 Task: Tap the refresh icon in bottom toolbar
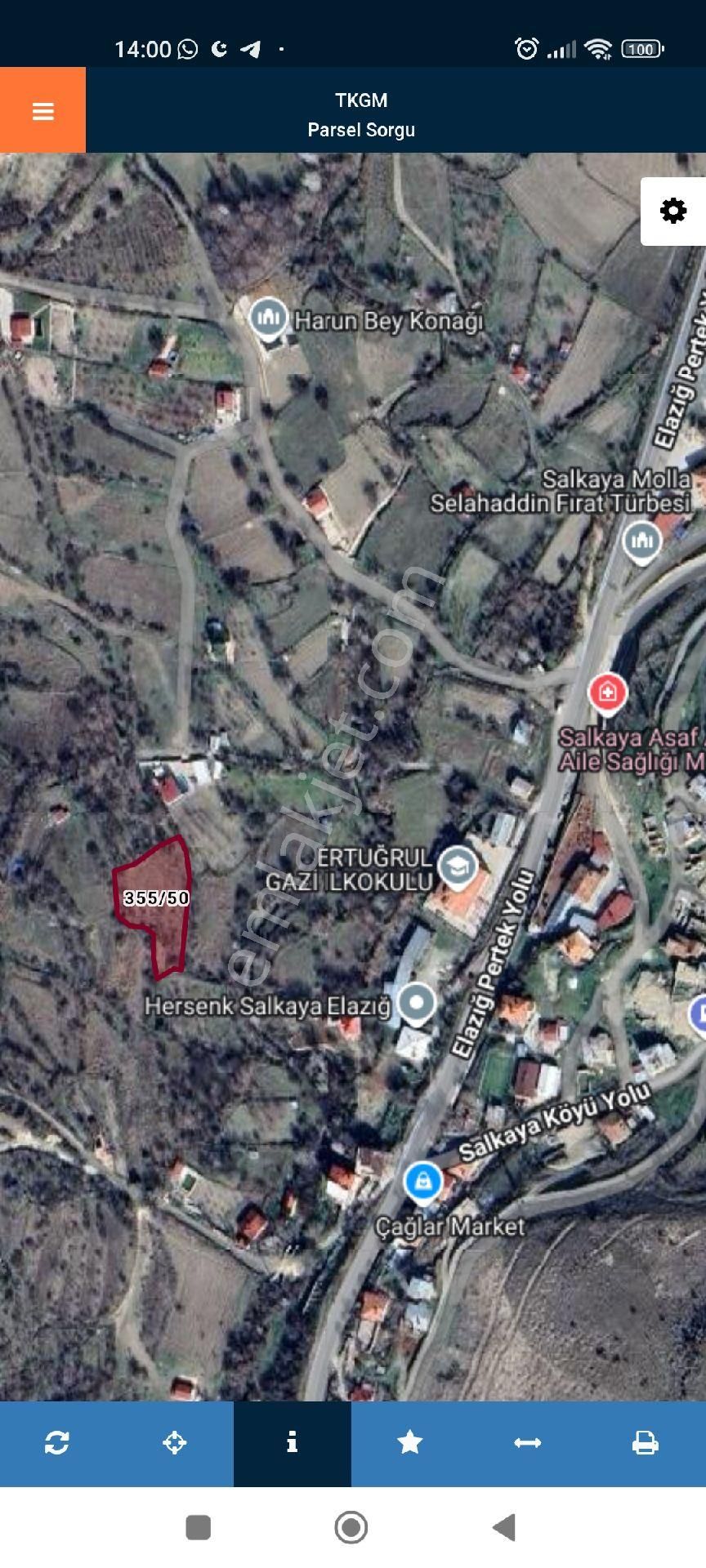(57, 1443)
